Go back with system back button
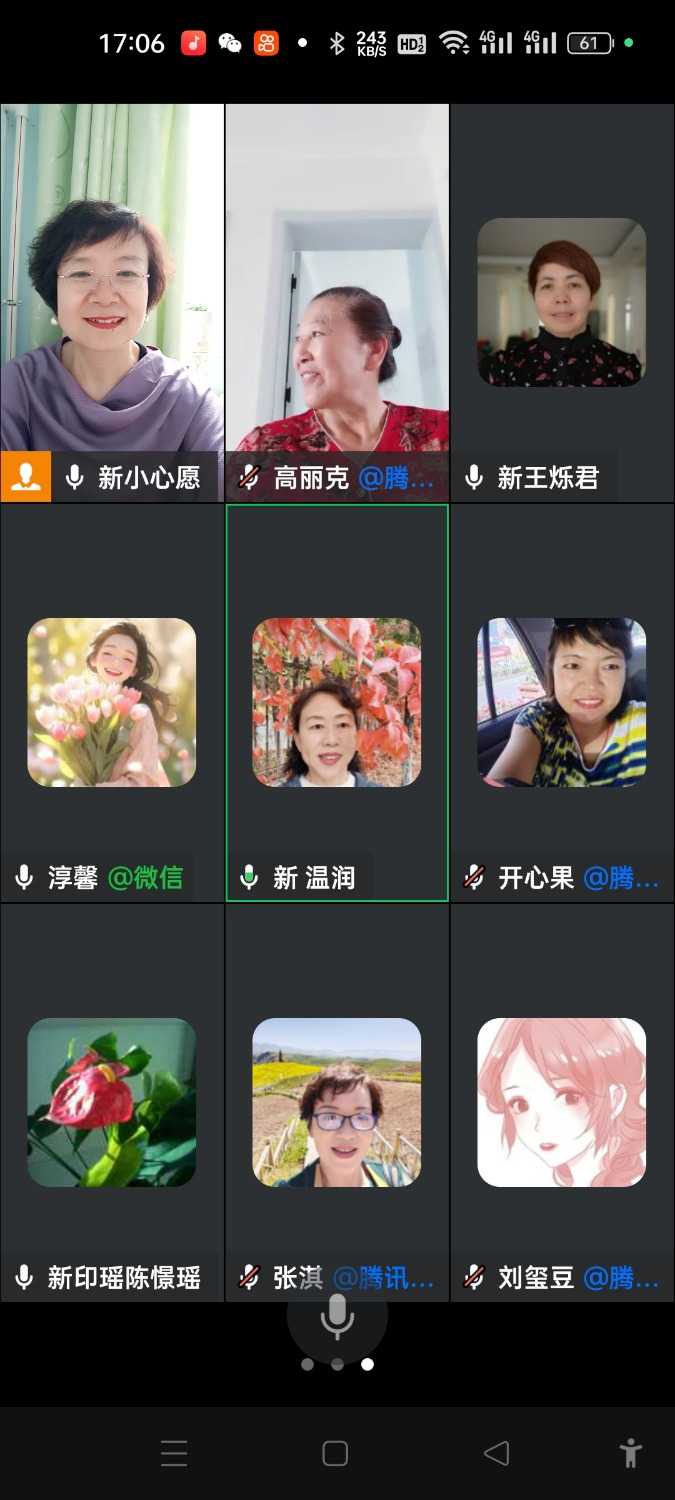 497,1453
